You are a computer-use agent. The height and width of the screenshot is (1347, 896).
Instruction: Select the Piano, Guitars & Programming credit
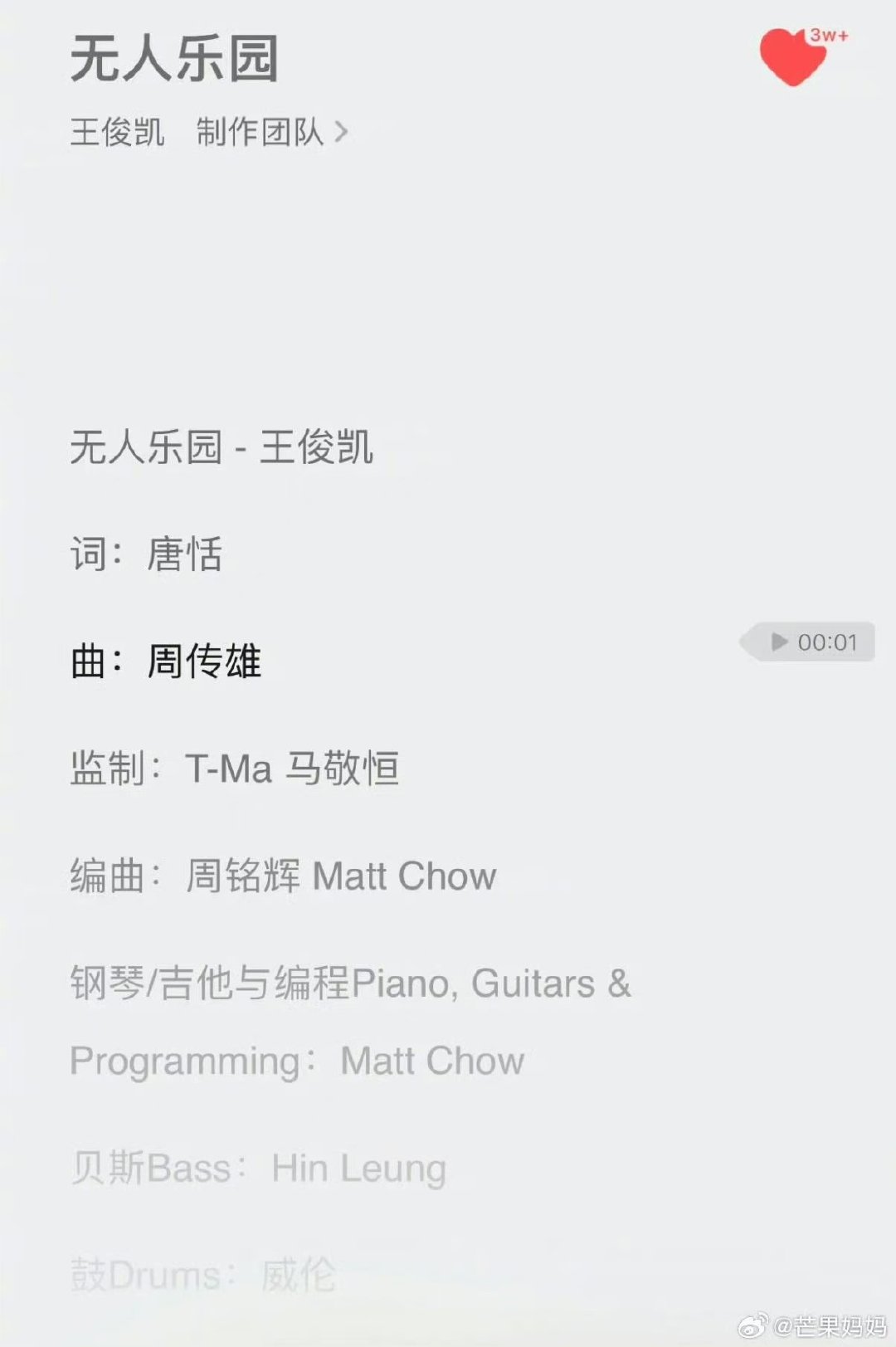348,1021
